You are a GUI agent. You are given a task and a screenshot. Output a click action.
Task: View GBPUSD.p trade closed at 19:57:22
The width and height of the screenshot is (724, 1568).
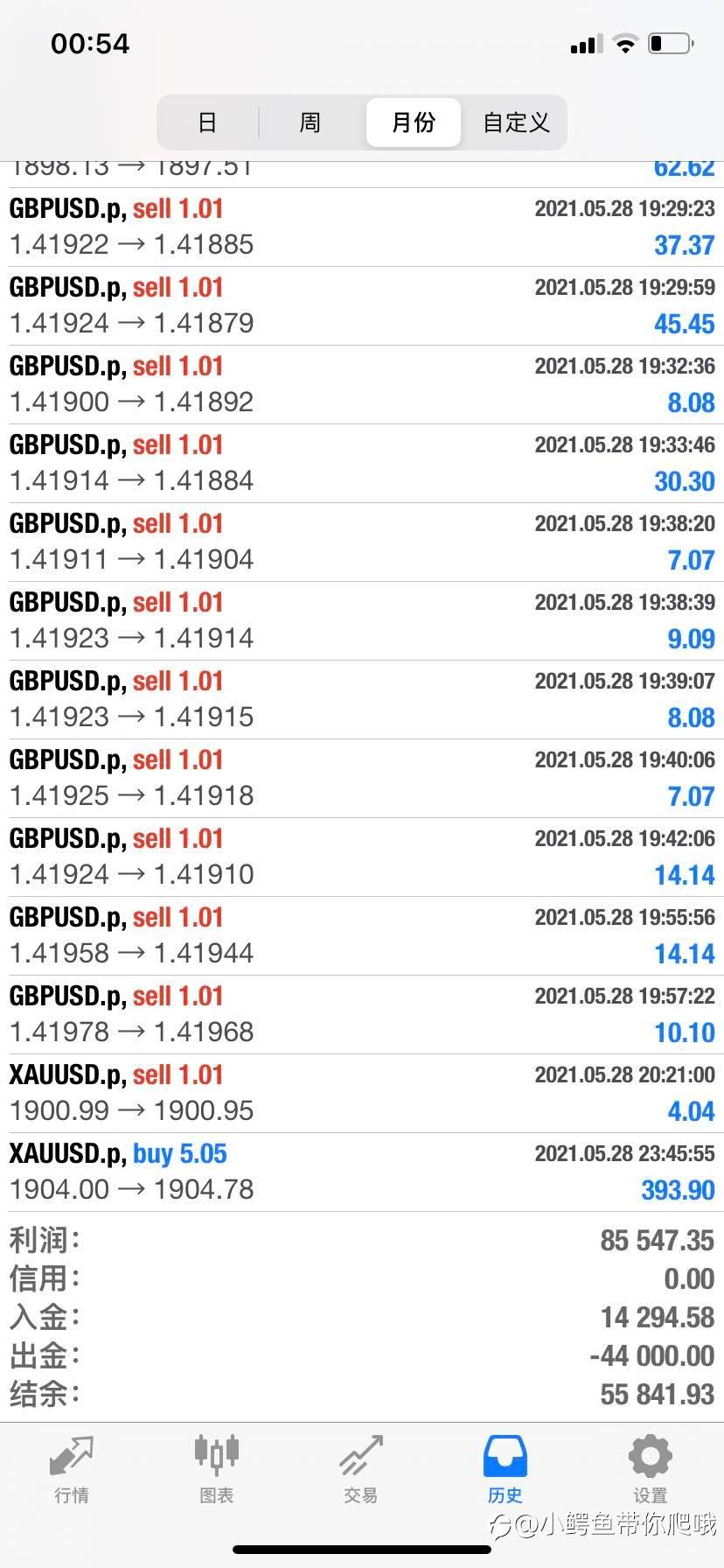click(362, 1014)
